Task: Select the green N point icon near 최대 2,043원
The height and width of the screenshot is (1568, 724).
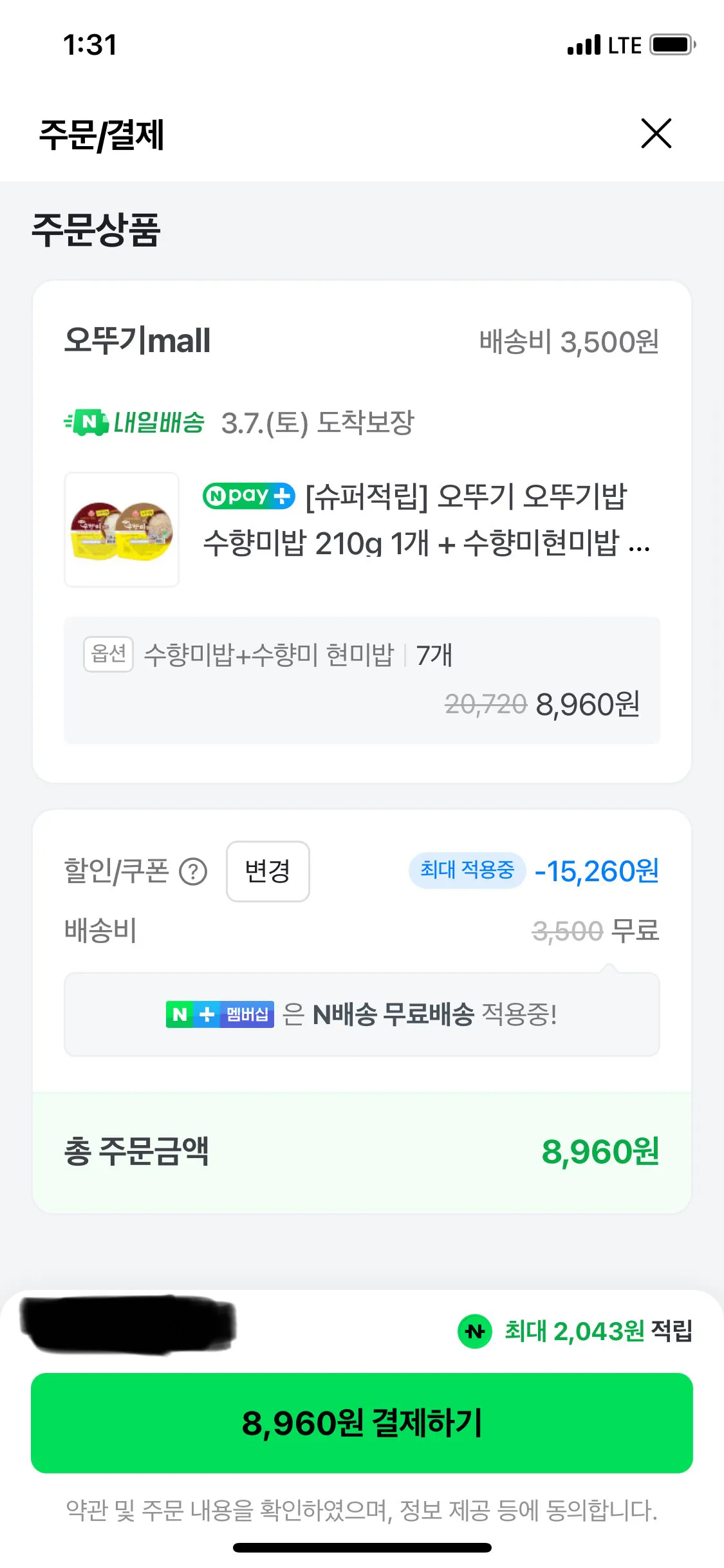Action: coord(474,1334)
